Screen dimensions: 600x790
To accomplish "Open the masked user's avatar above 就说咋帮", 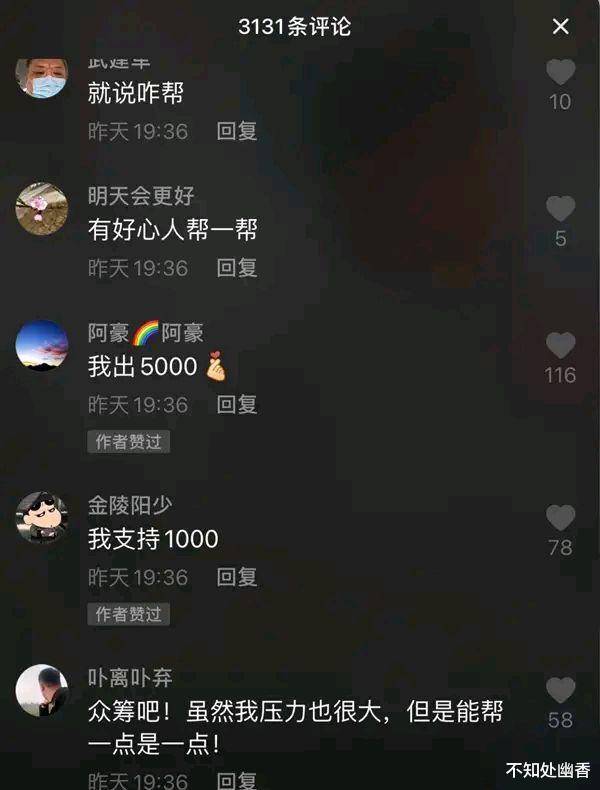I will 42,76.
